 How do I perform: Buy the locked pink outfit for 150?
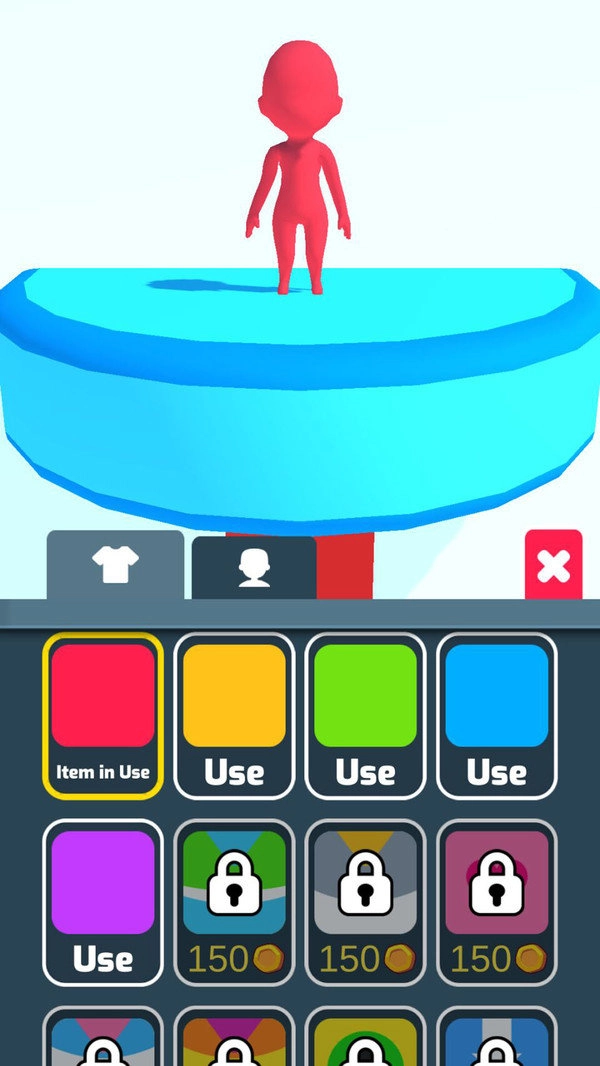(x=496, y=903)
